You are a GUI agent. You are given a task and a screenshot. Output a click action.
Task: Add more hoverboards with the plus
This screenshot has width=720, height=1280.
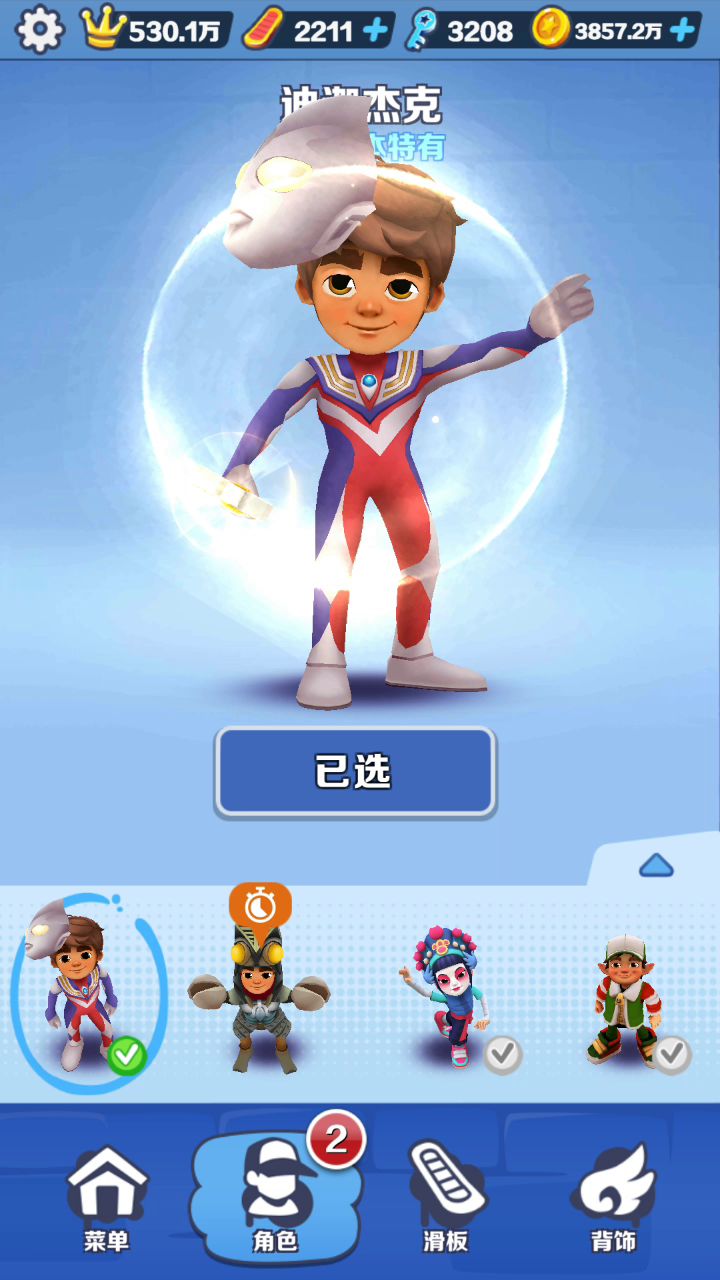point(375,31)
